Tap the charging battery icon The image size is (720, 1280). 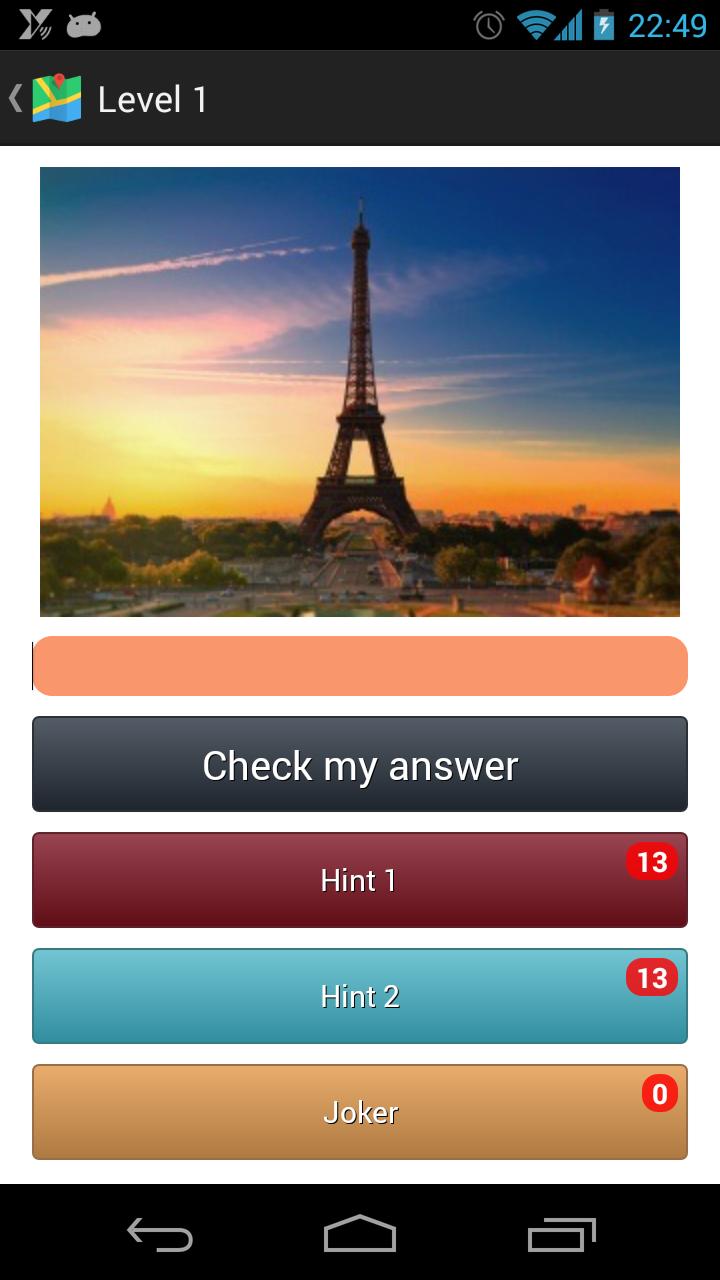(606, 25)
